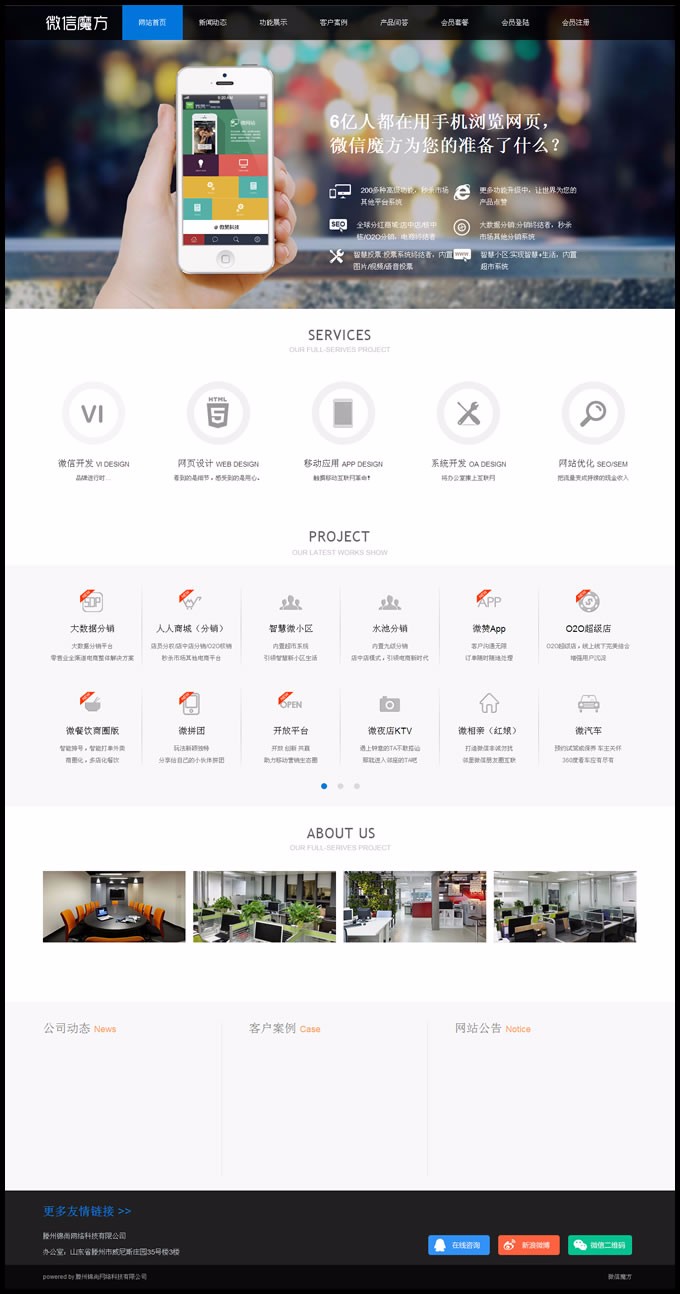Open the conference room photo in About Us
Viewport: 680px width, 1294px height.
click(114, 906)
